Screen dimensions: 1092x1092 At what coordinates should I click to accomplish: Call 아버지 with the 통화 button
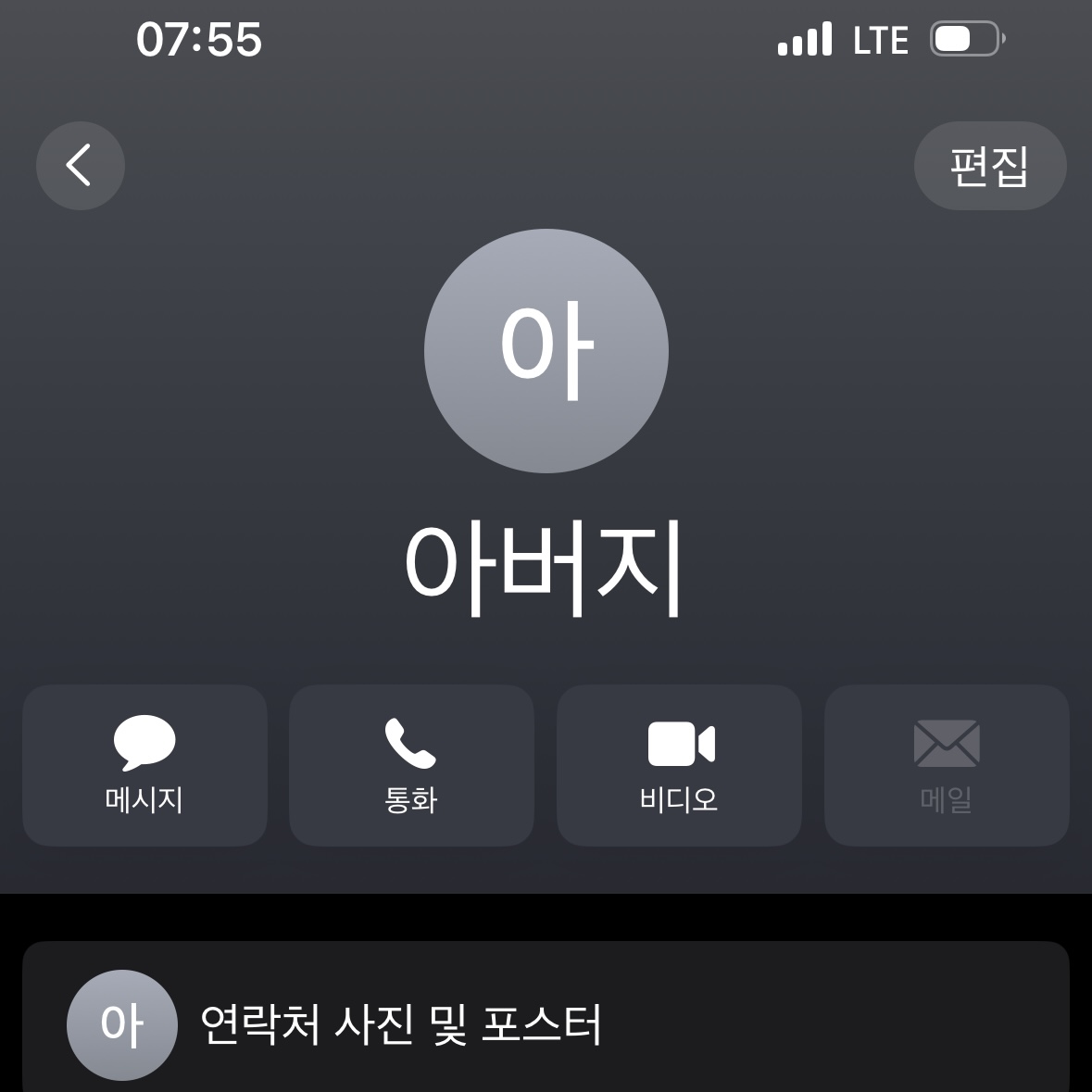click(x=411, y=765)
